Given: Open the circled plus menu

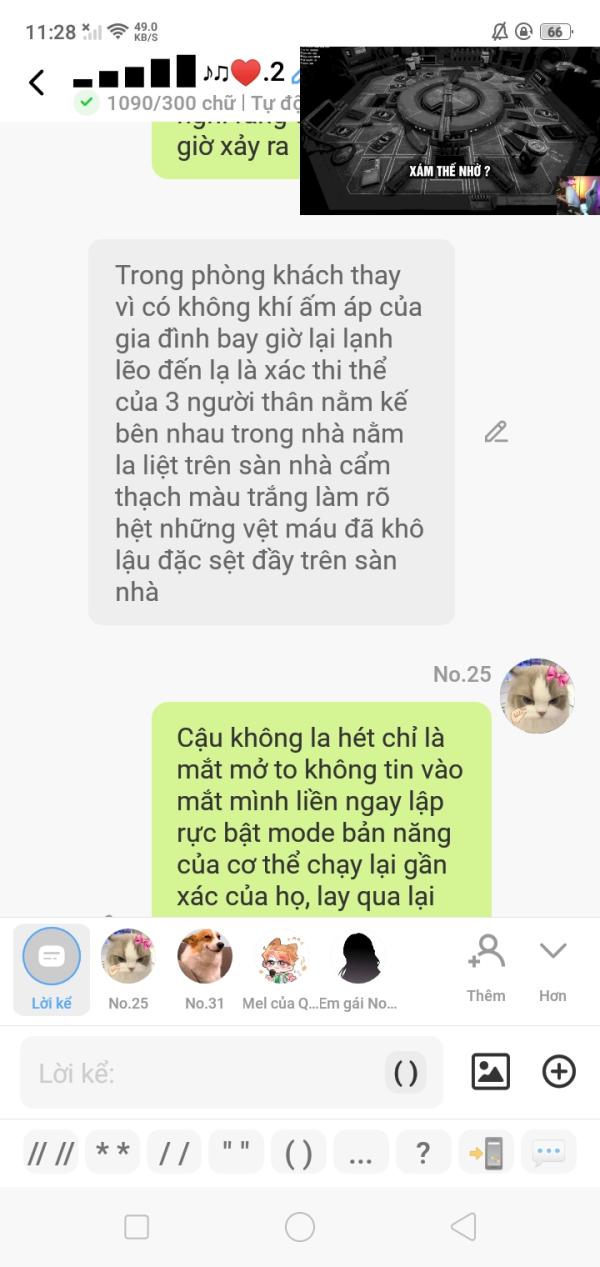Looking at the screenshot, I should click(x=559, y=1071).
